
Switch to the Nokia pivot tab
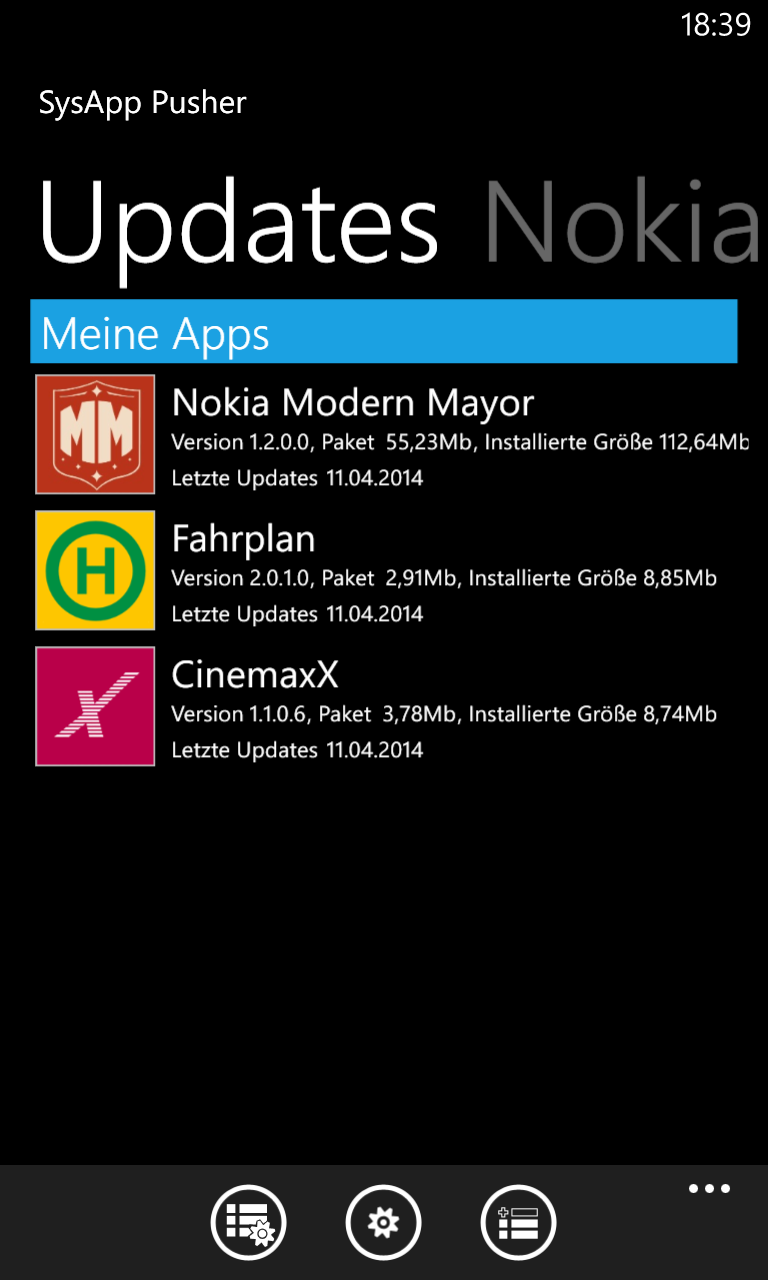tap(621, 224)
